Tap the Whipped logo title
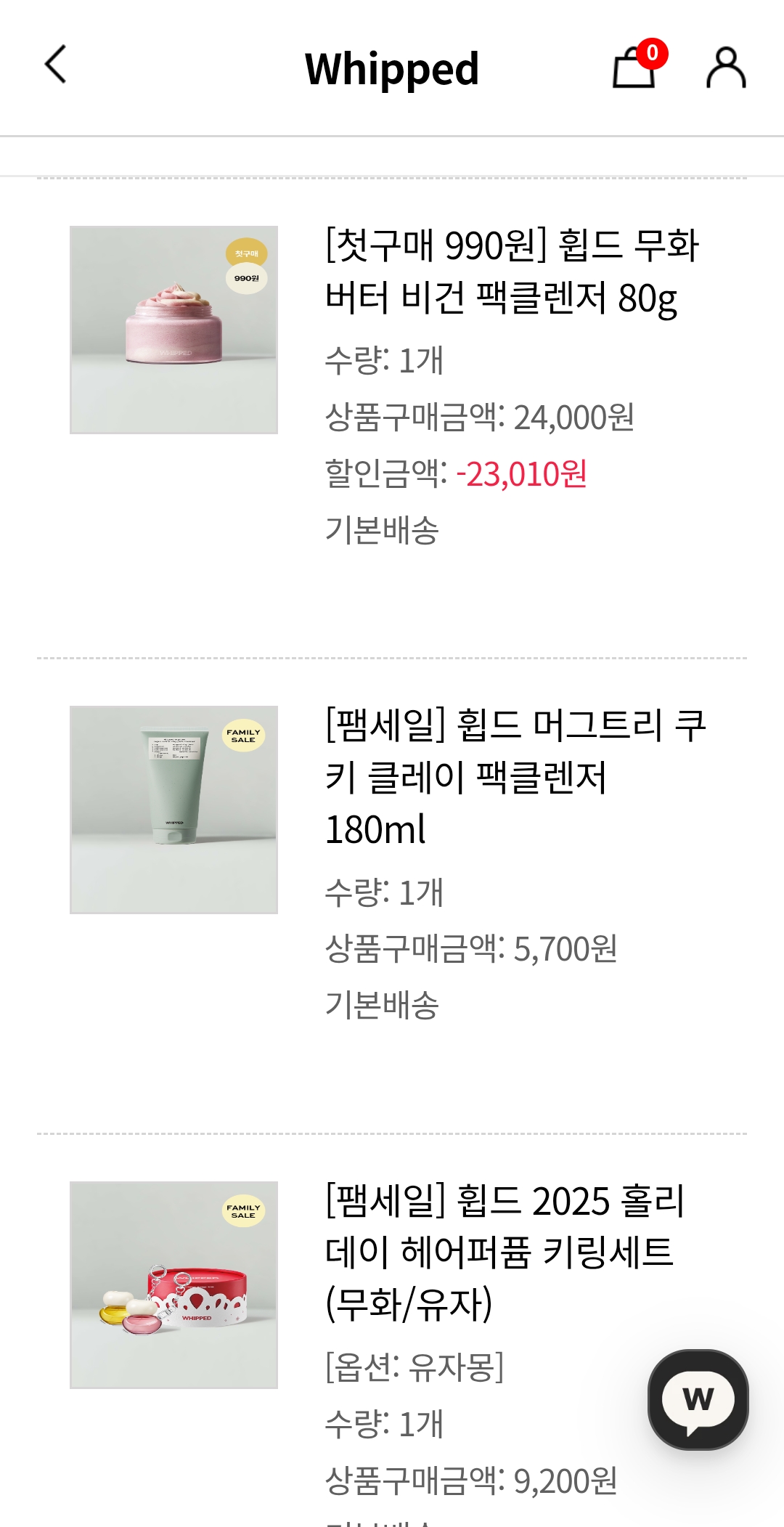 392,69
